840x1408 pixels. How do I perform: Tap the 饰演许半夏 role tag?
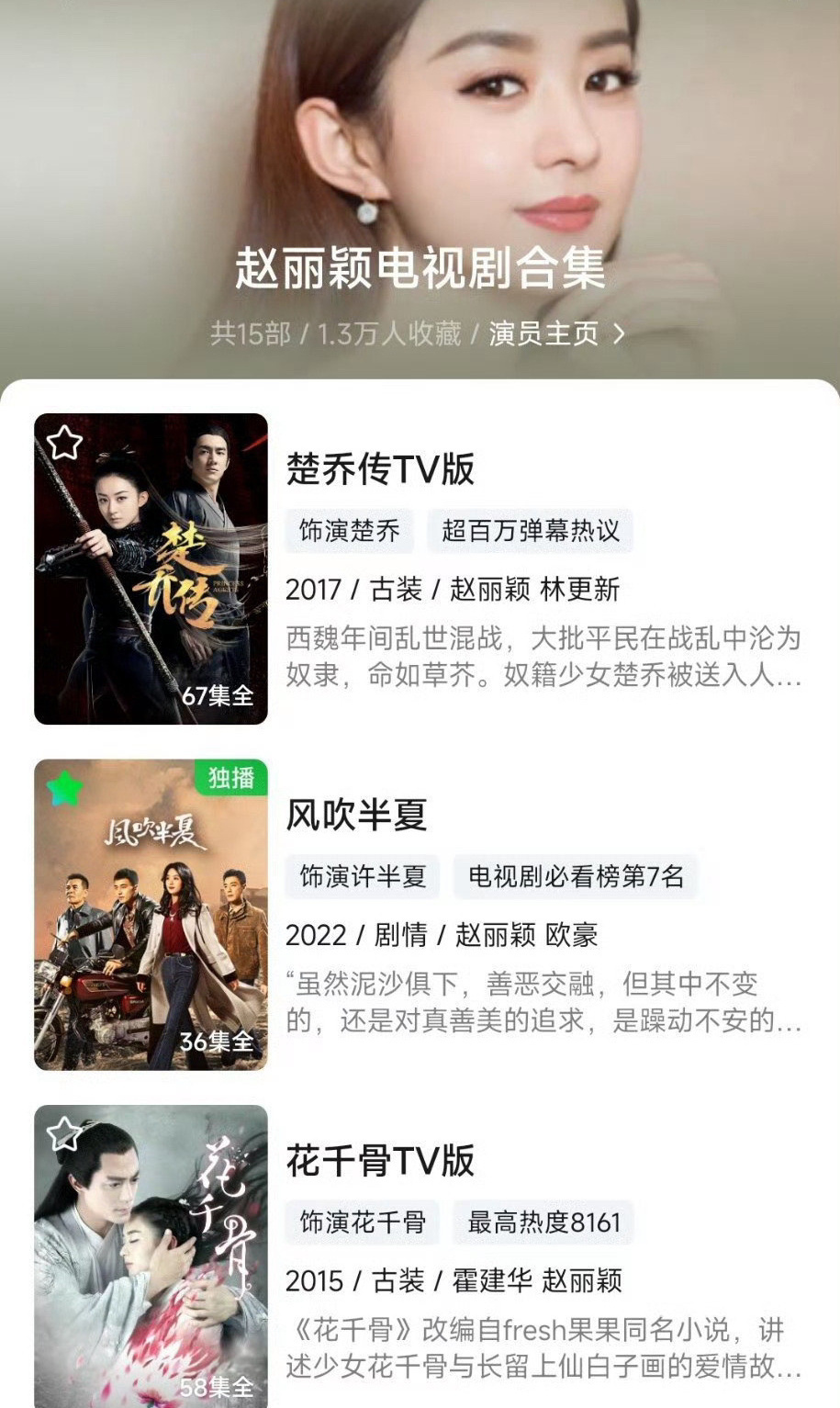point(363,876)
